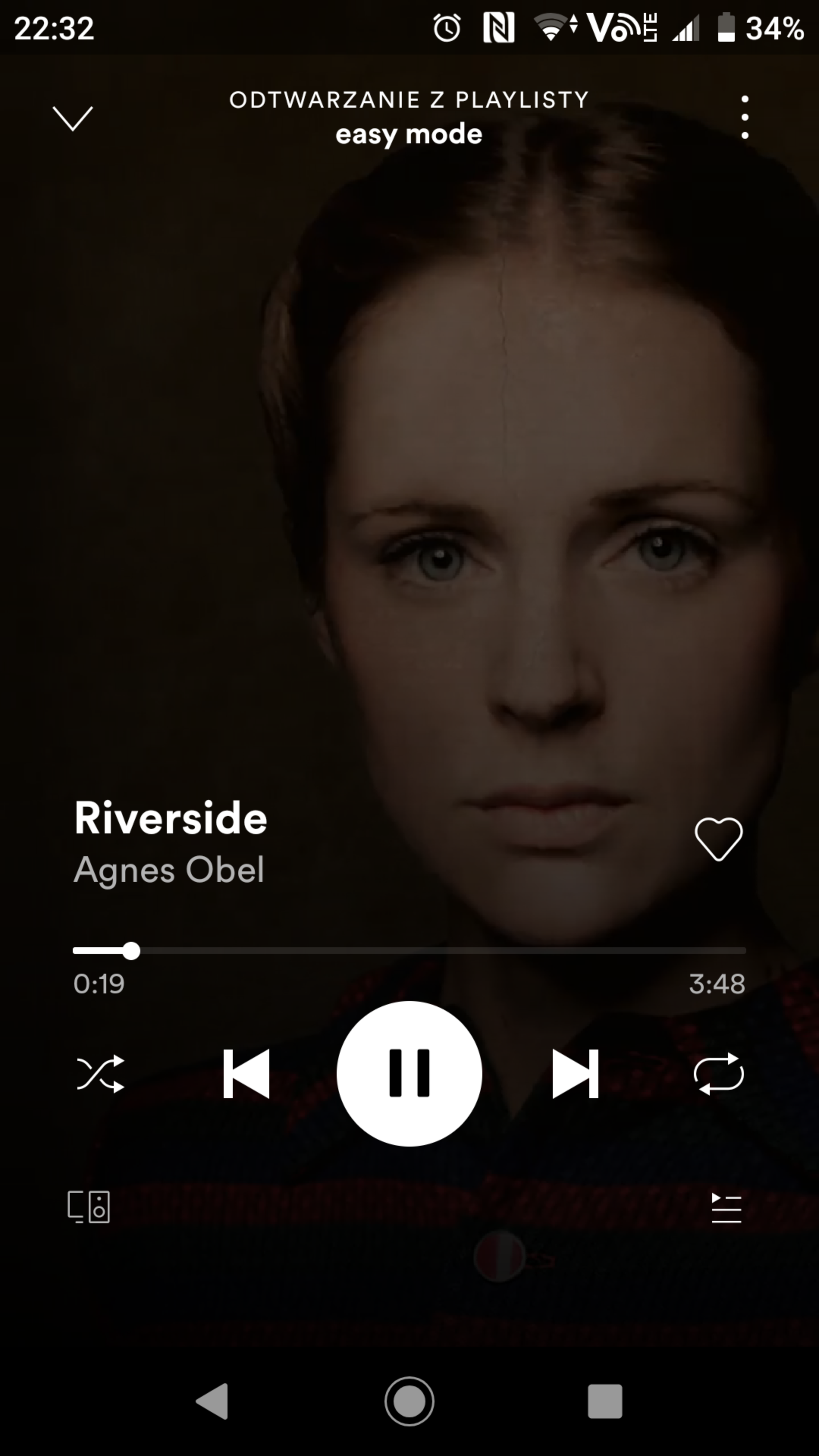This screenshot has height=1456, width=819.
Task: Open the connect to a device menu
Action: pyautogui.click(x=89, y=1207)
